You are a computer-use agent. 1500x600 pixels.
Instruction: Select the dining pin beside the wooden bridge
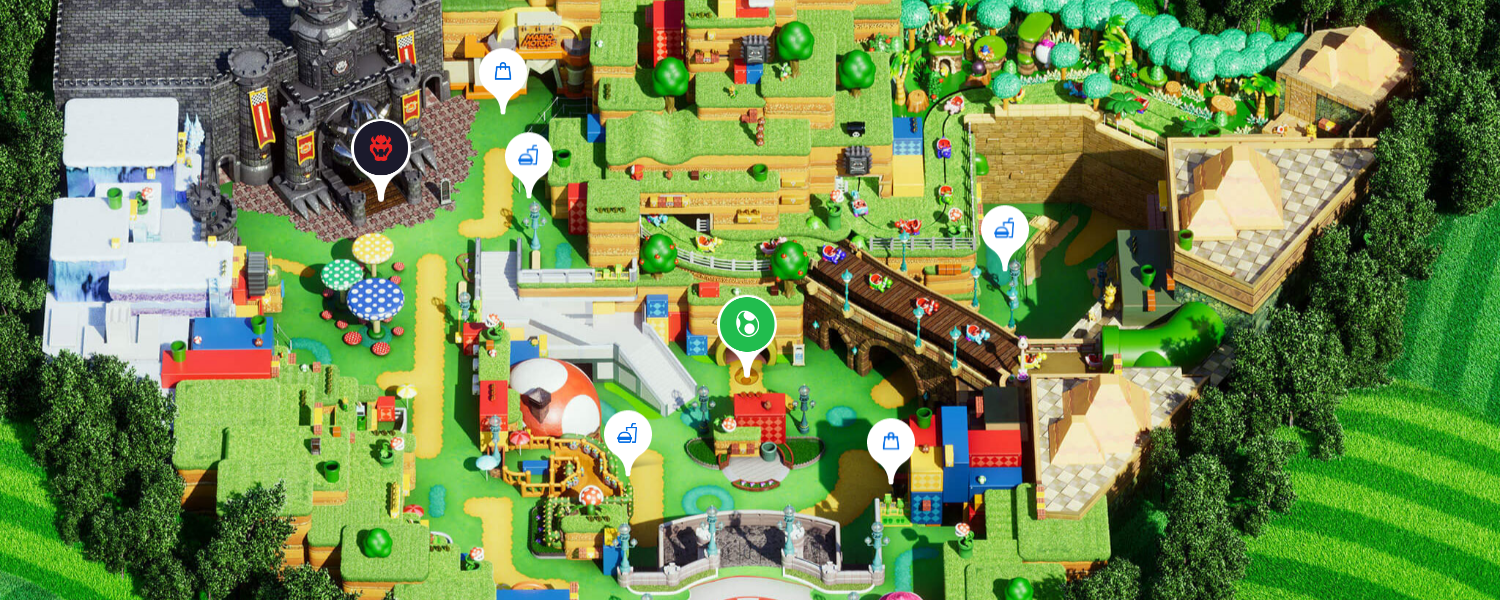pyautogui.click(x=1004, y=230)
